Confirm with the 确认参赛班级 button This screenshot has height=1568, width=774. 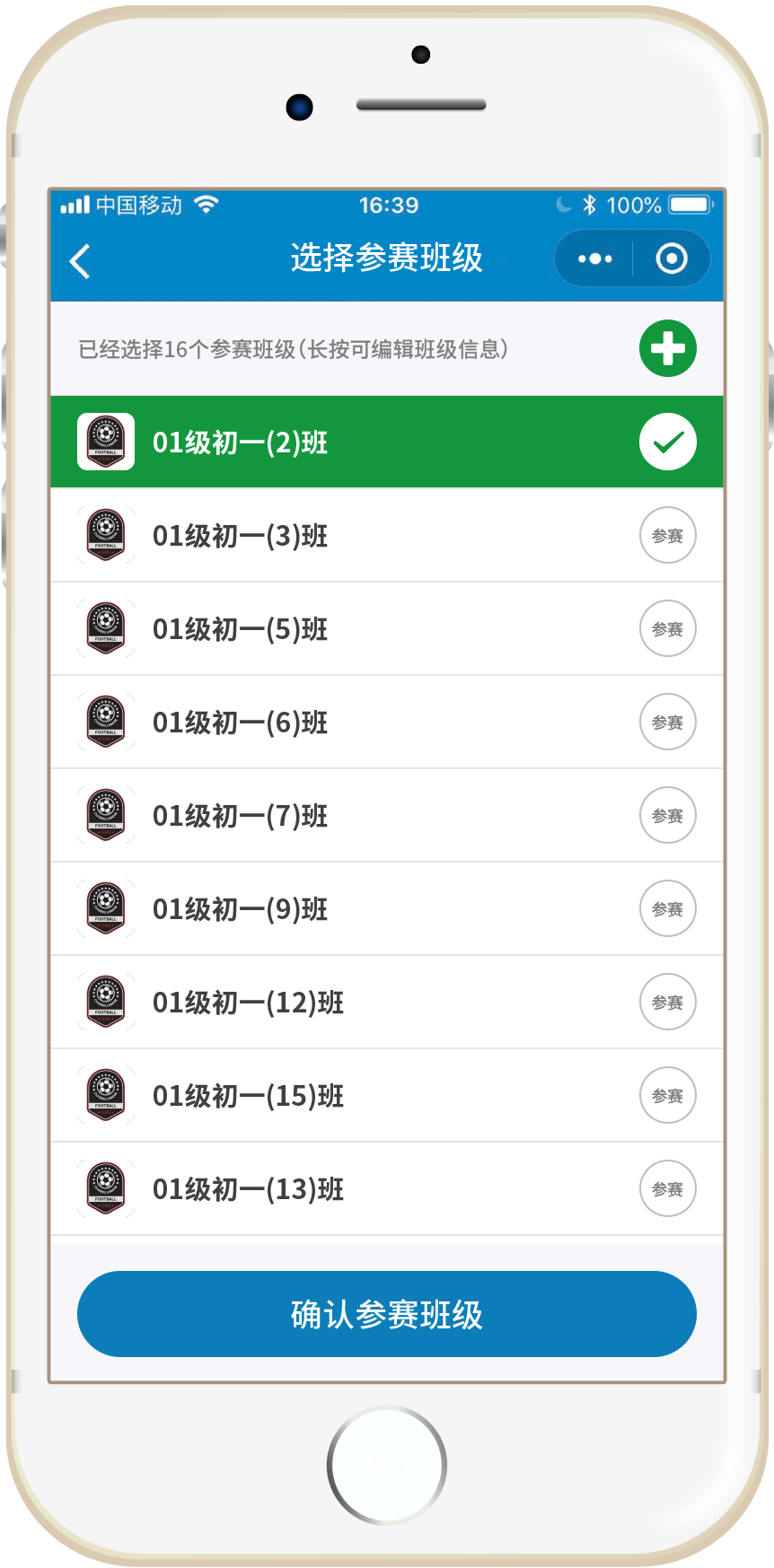point(387,1314)
